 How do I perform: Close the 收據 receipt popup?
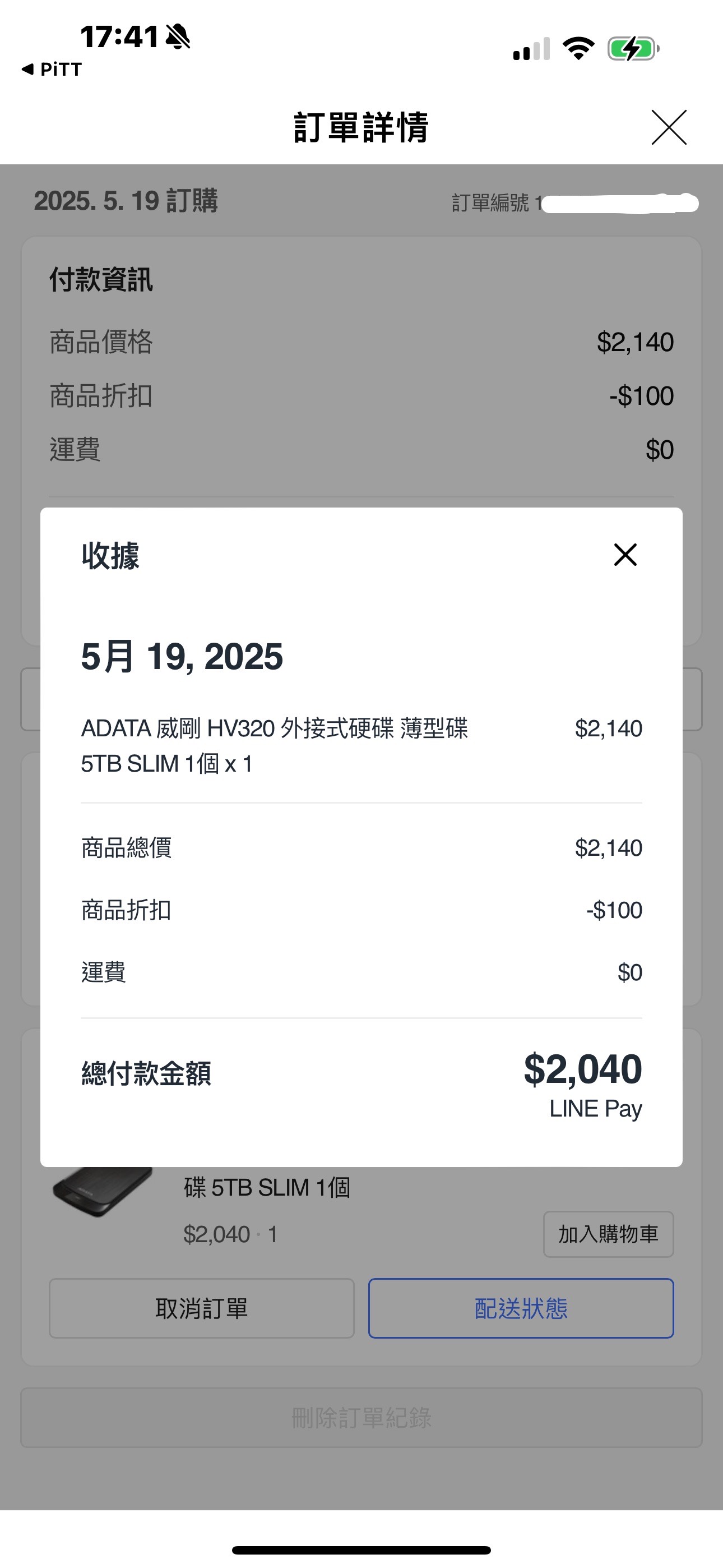(x=625, y=555)
